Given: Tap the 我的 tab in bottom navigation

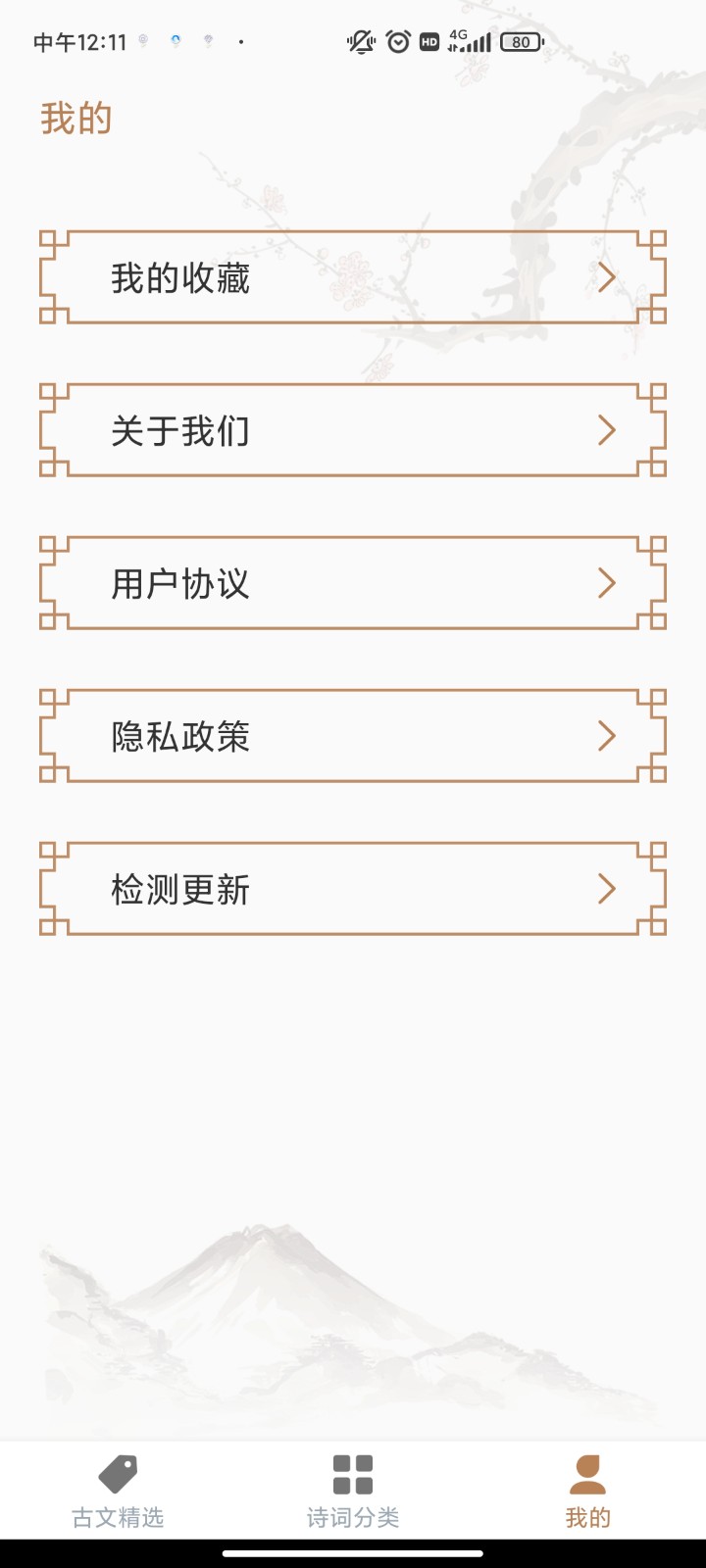Looking at the screenshot, I should (587, 1492).
